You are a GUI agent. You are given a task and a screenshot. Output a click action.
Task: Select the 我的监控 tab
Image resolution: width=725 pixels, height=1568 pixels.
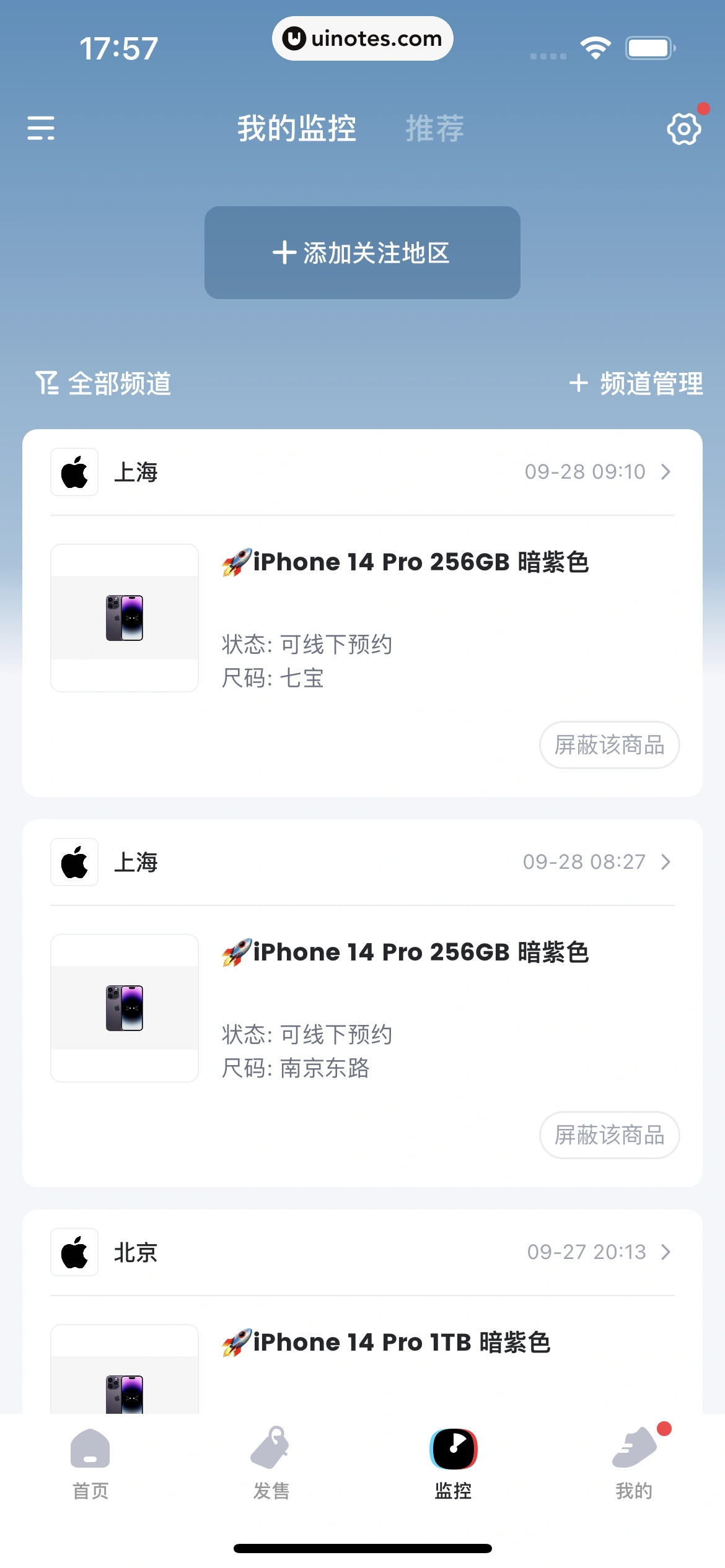pos(297,129)
